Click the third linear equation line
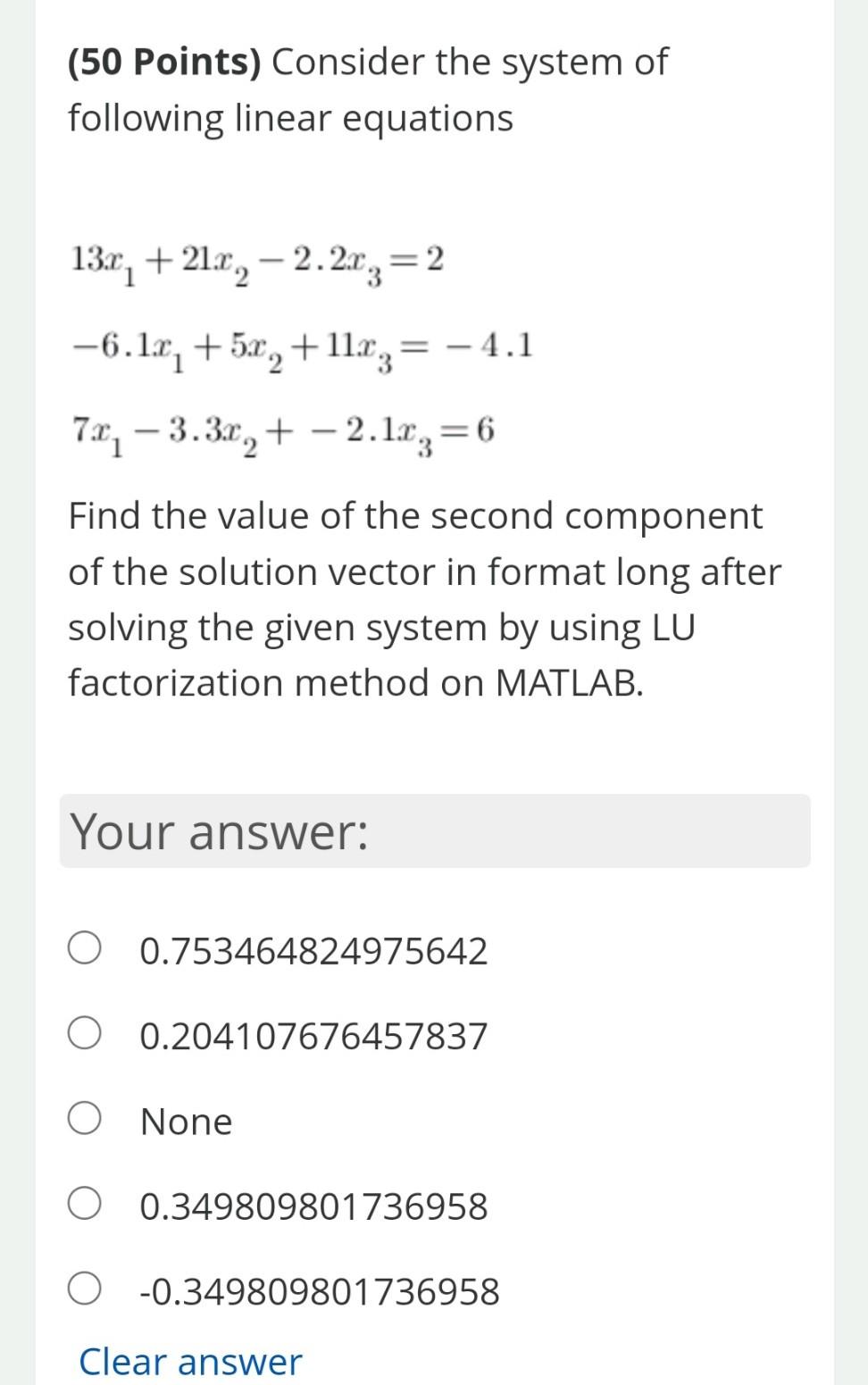 pyautogui.click(x=280, y=433)
